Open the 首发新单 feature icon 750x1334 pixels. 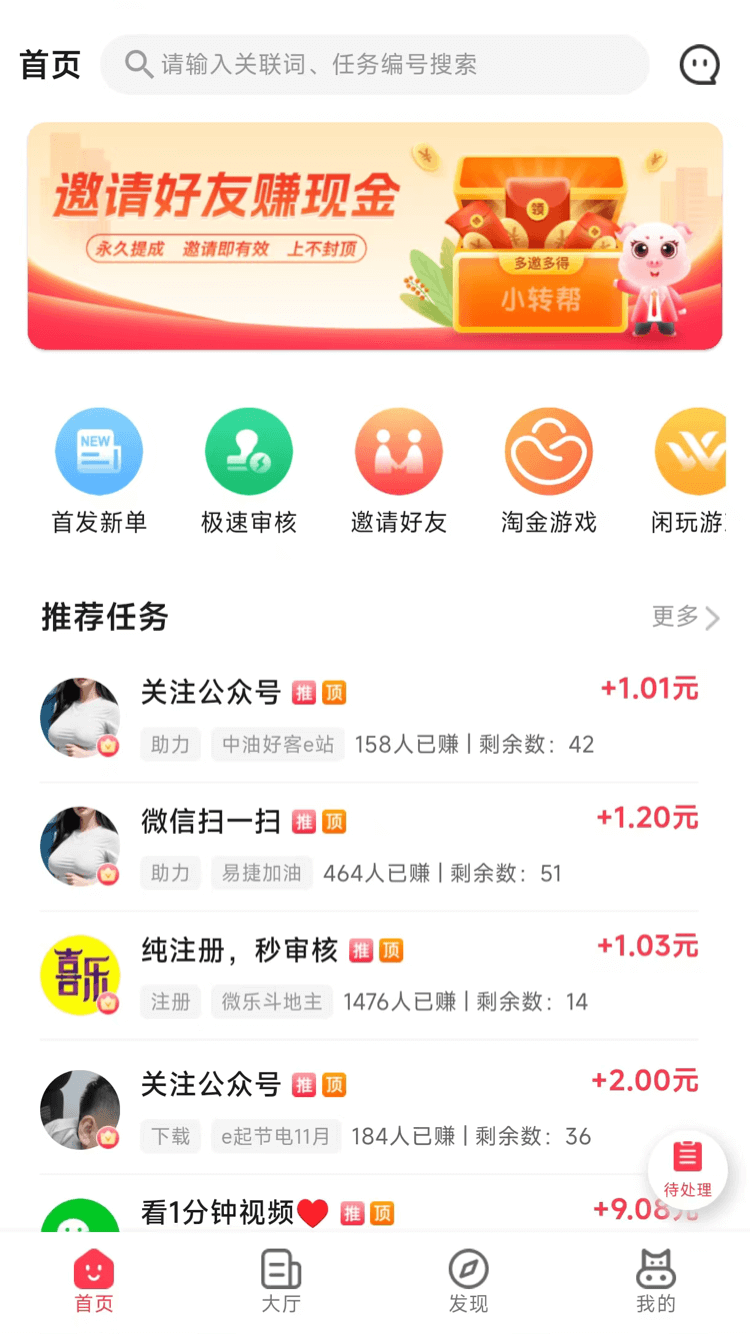pos(99,450)
